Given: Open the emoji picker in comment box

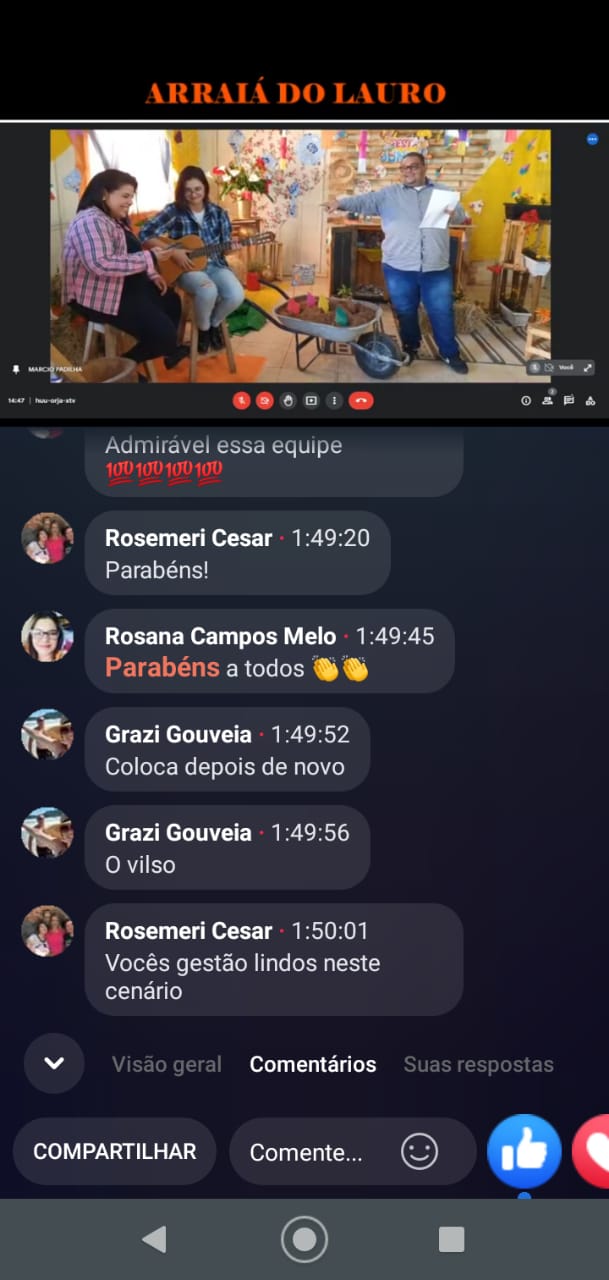Looking at the screenshot, I should (419, 1151).
